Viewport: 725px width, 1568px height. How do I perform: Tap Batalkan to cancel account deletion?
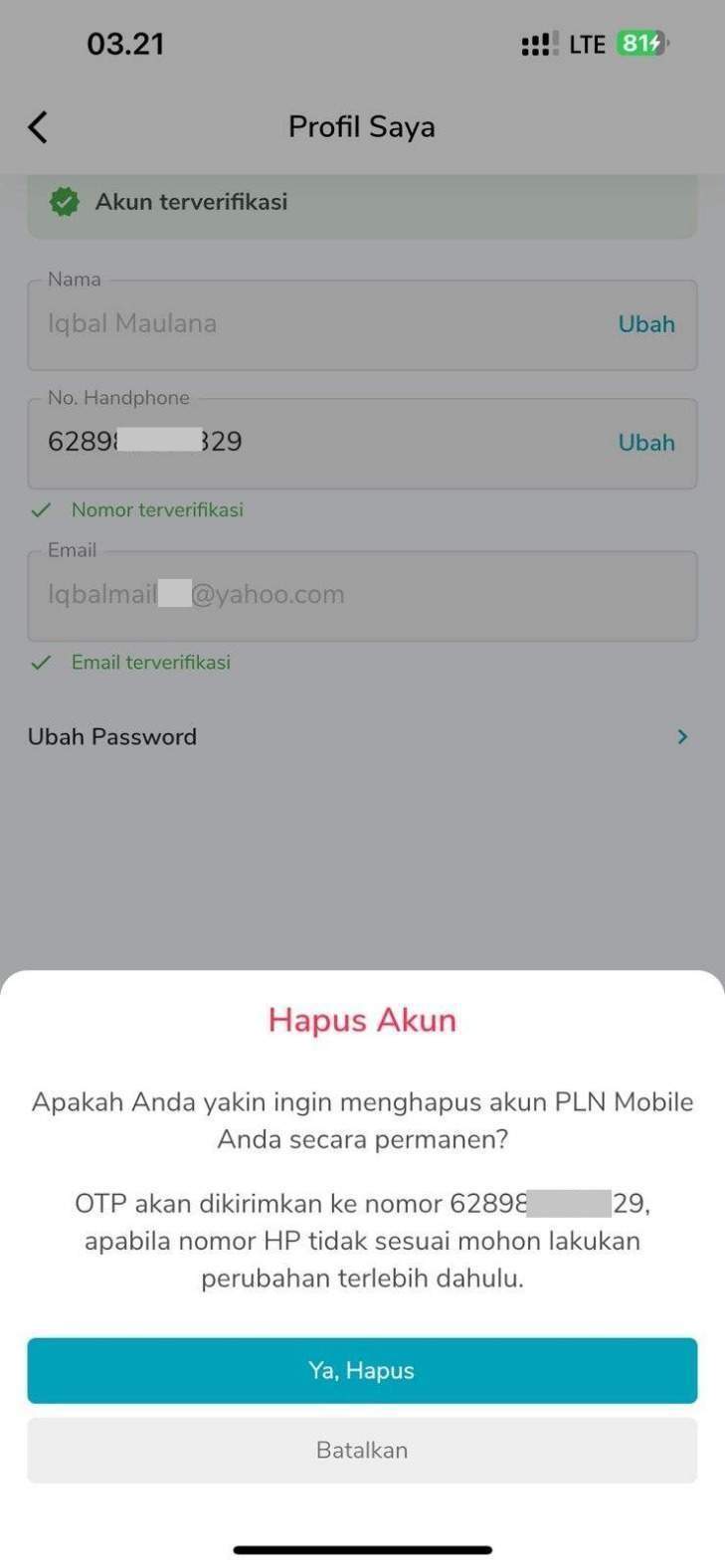tap(362, 1450)
